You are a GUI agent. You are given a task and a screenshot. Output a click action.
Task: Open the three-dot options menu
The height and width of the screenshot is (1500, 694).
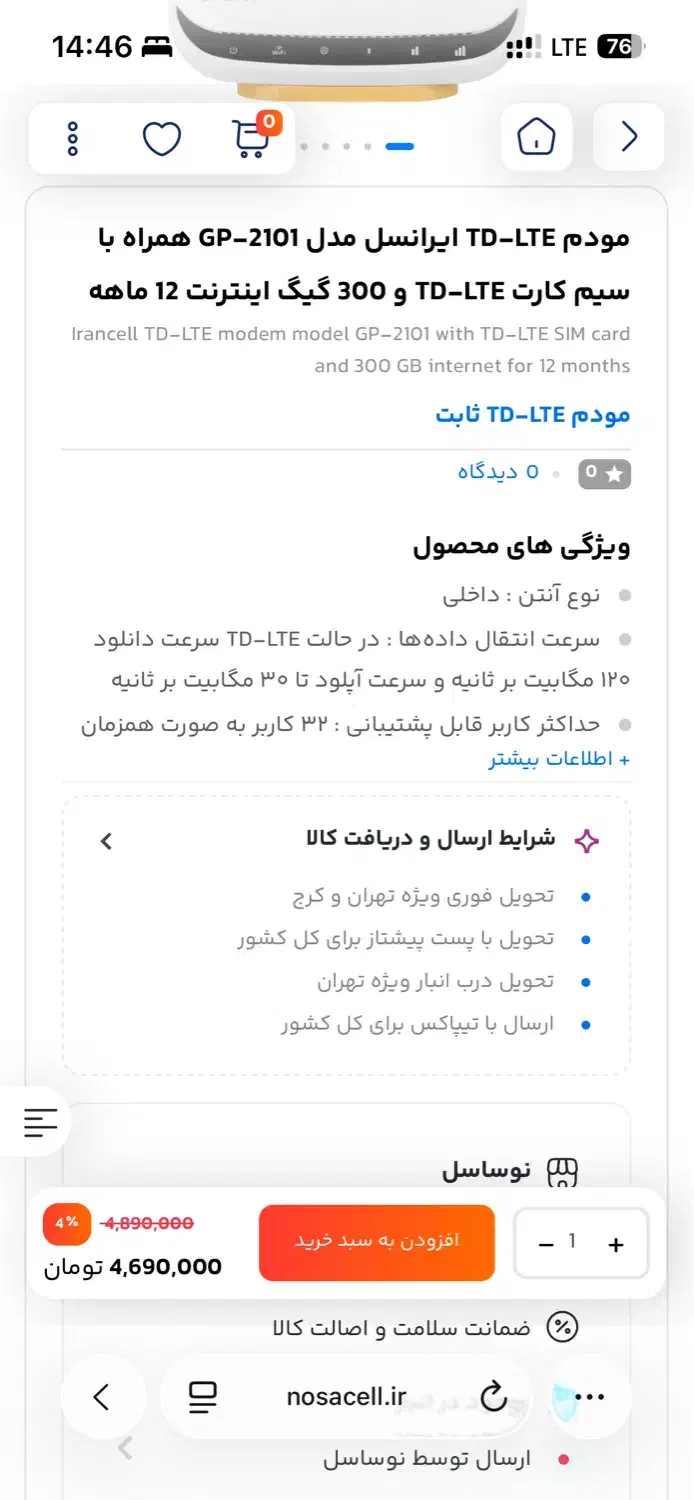(73, 138)
